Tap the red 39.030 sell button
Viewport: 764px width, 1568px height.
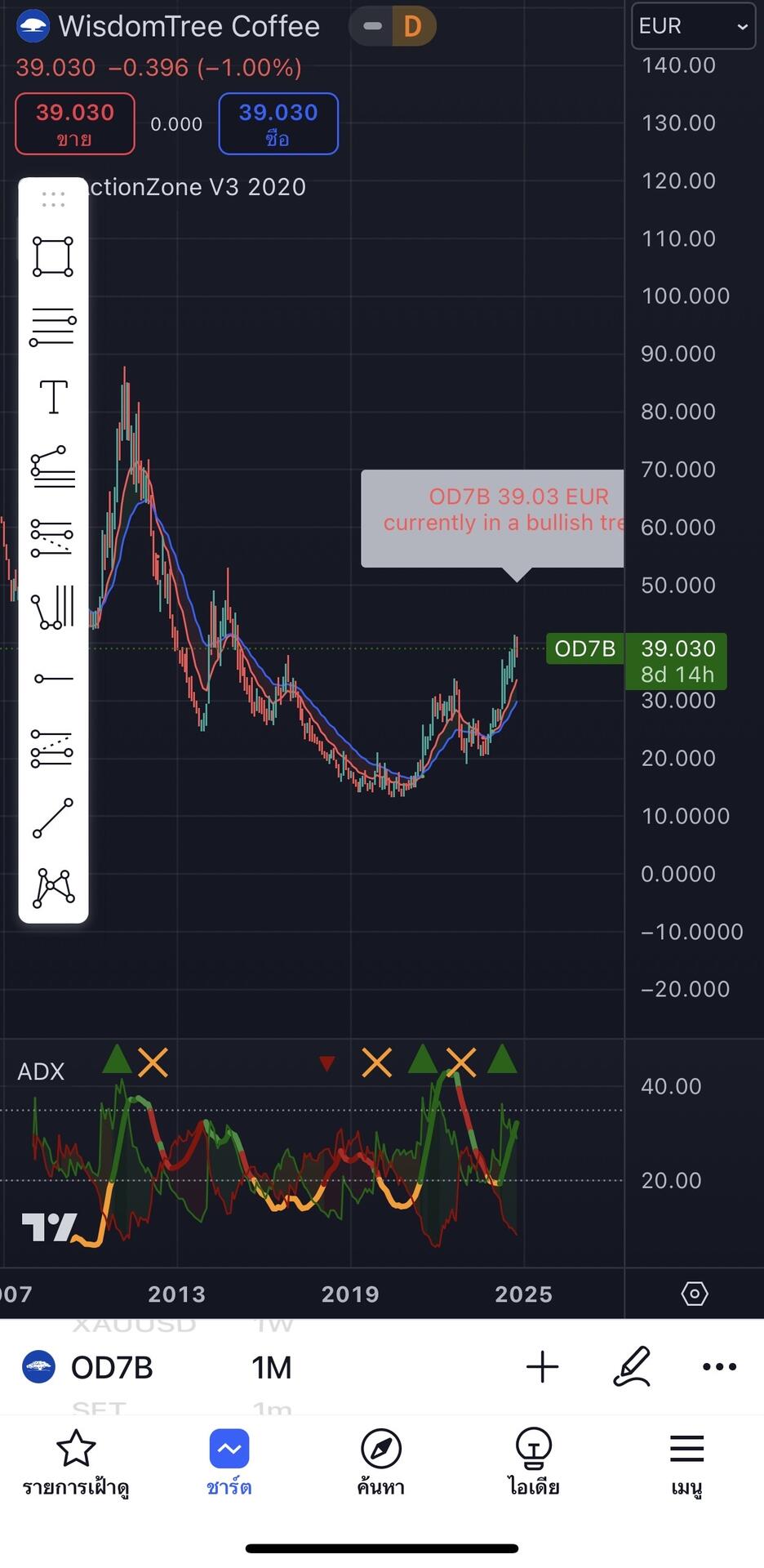(75, 123)
